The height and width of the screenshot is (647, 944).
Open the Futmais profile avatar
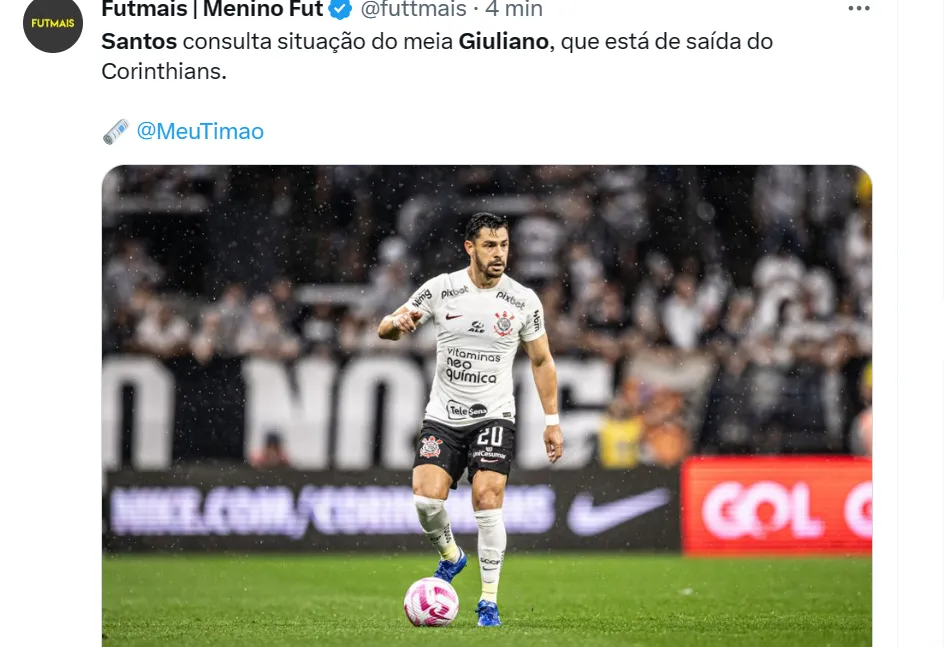[53, 24]
